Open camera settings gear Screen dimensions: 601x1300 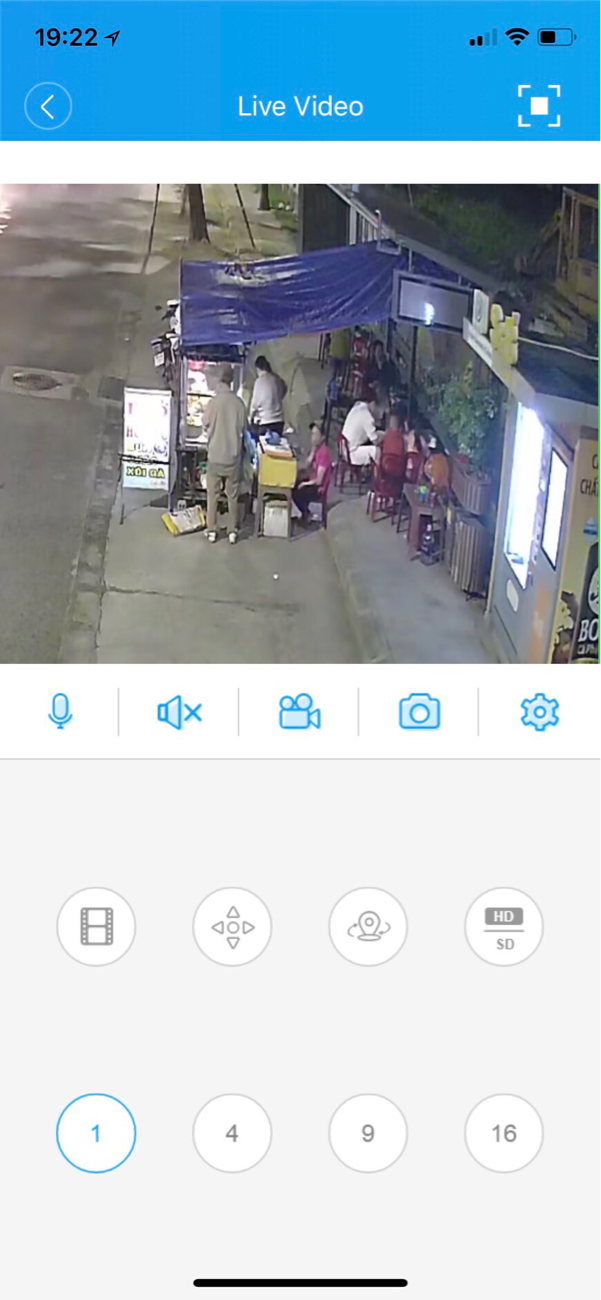[x=539, y=712]
